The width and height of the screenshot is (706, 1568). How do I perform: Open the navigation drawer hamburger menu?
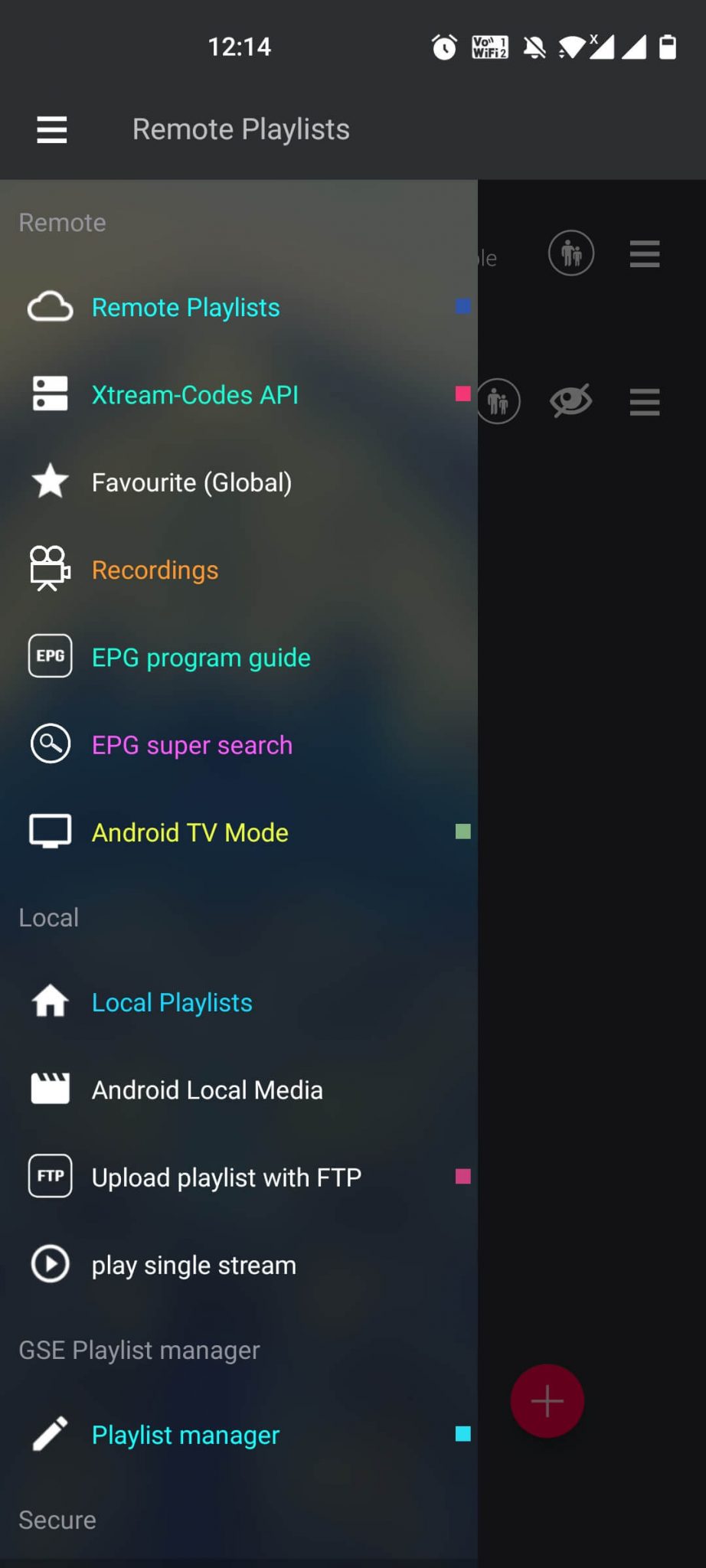[x=51, y=129]
